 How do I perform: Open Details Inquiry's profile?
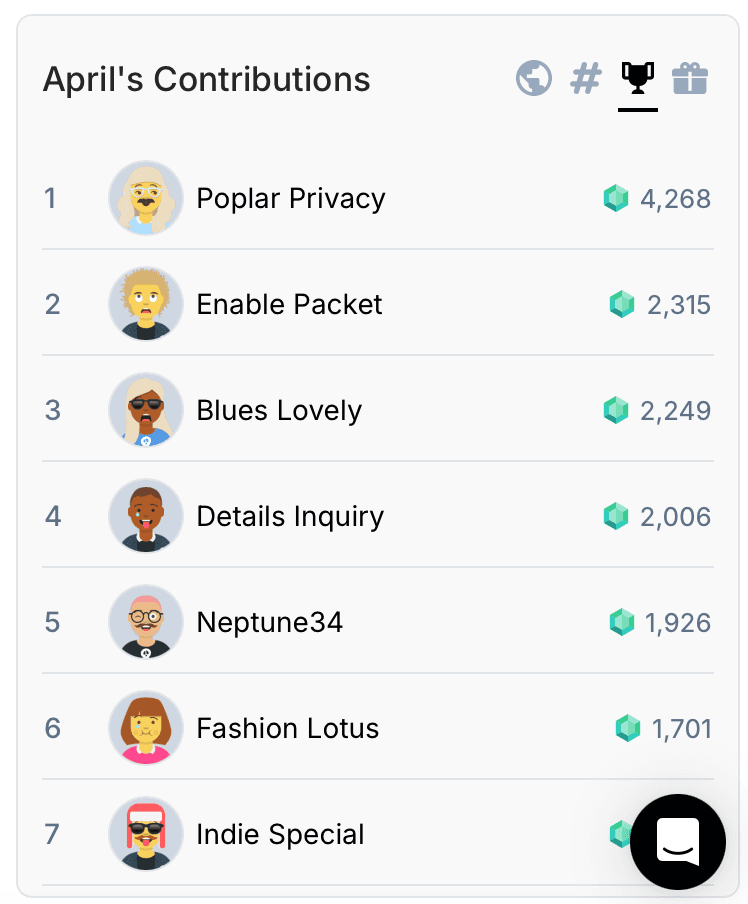[290, 516]
